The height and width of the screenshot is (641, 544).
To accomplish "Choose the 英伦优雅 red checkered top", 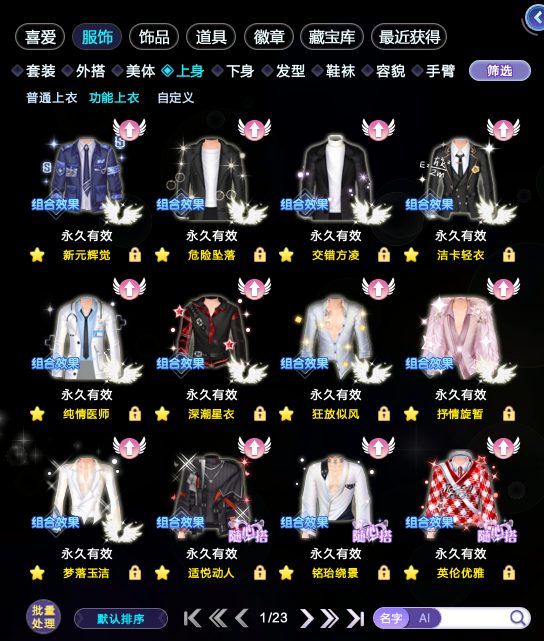I will click(x=461, y=493).
